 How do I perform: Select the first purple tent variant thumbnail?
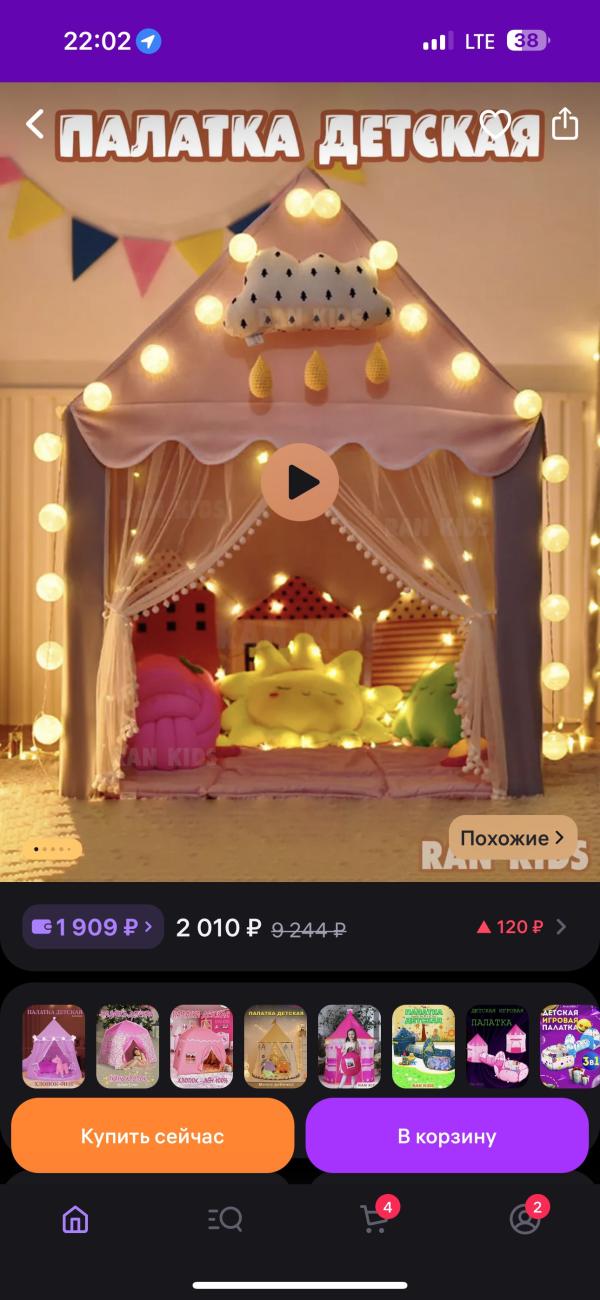pyautogui.click(x=54, y=1046)
